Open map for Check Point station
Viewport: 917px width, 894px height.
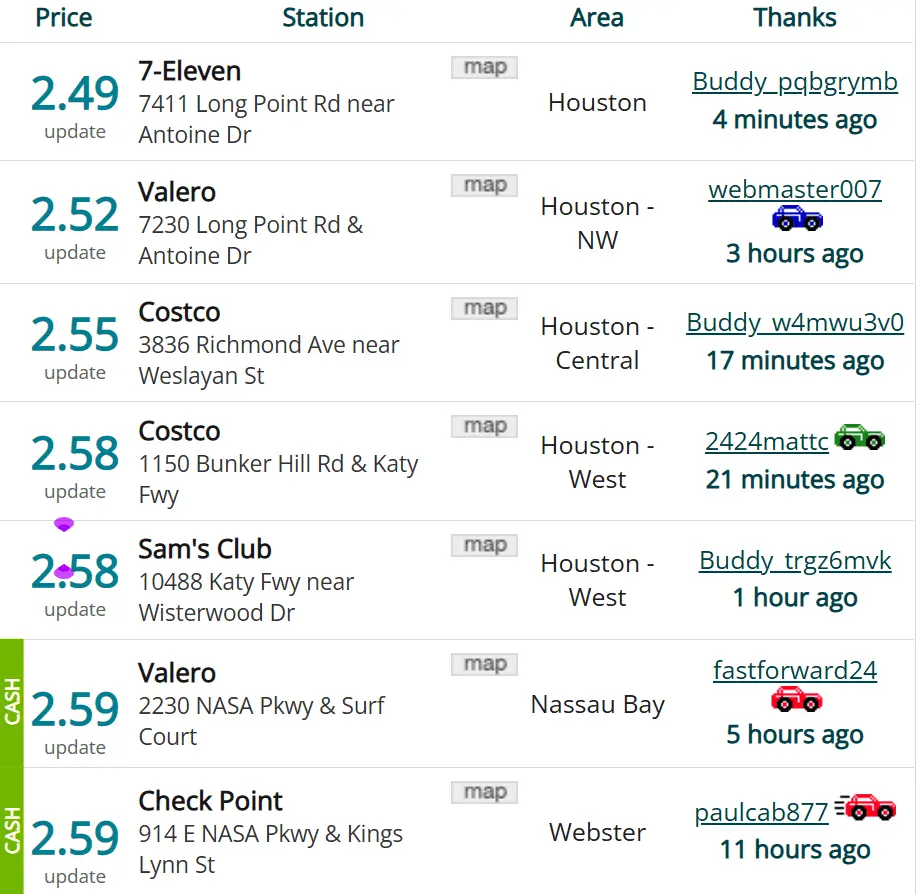pos(484,792)
